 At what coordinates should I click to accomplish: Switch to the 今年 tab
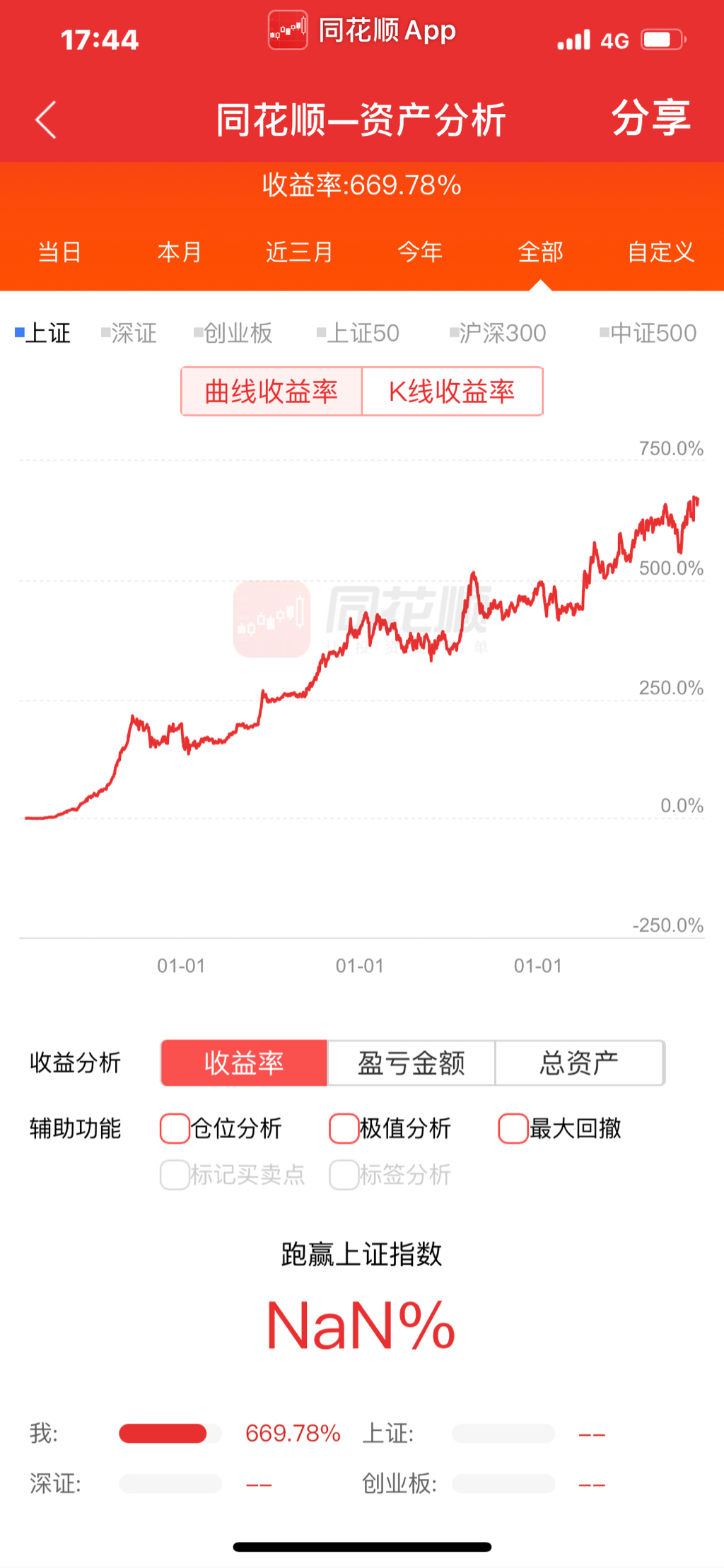tap(420, 252)
